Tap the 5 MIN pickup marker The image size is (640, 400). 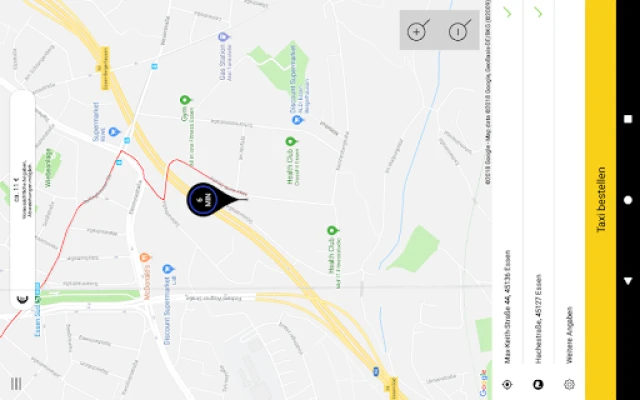point(205,200)
